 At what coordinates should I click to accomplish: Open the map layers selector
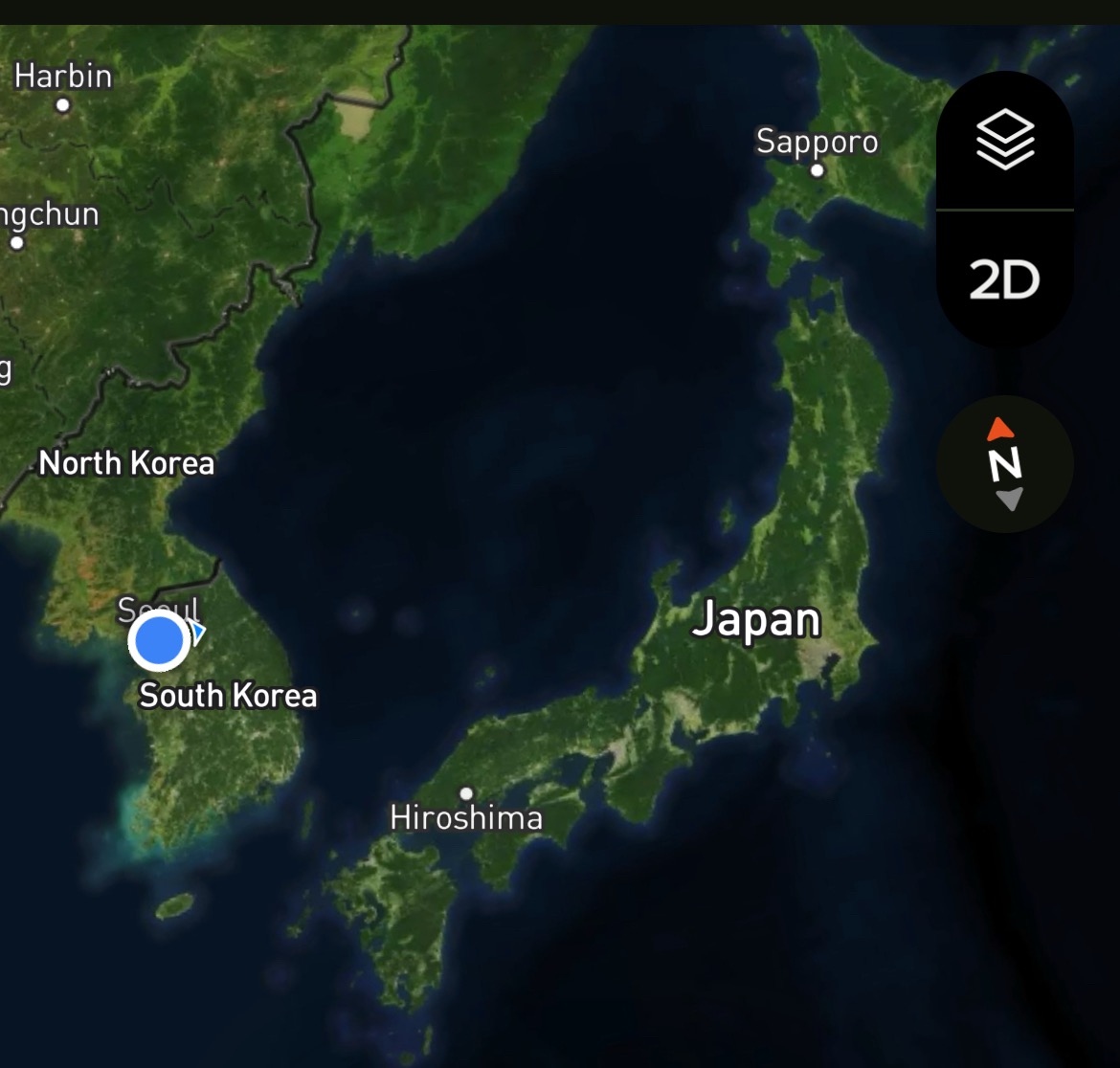tap(1004, 141)
